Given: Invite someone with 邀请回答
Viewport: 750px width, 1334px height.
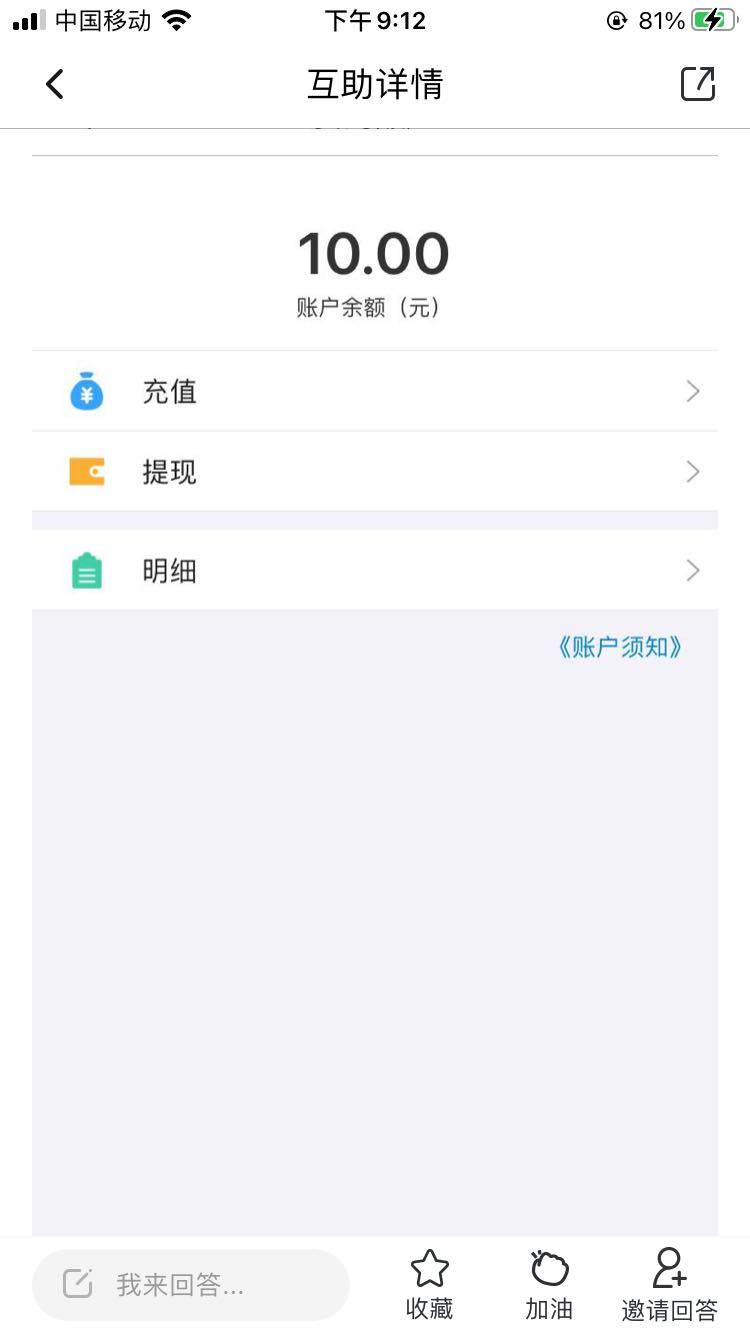Looking at the screenshot, I should 669,1284.
